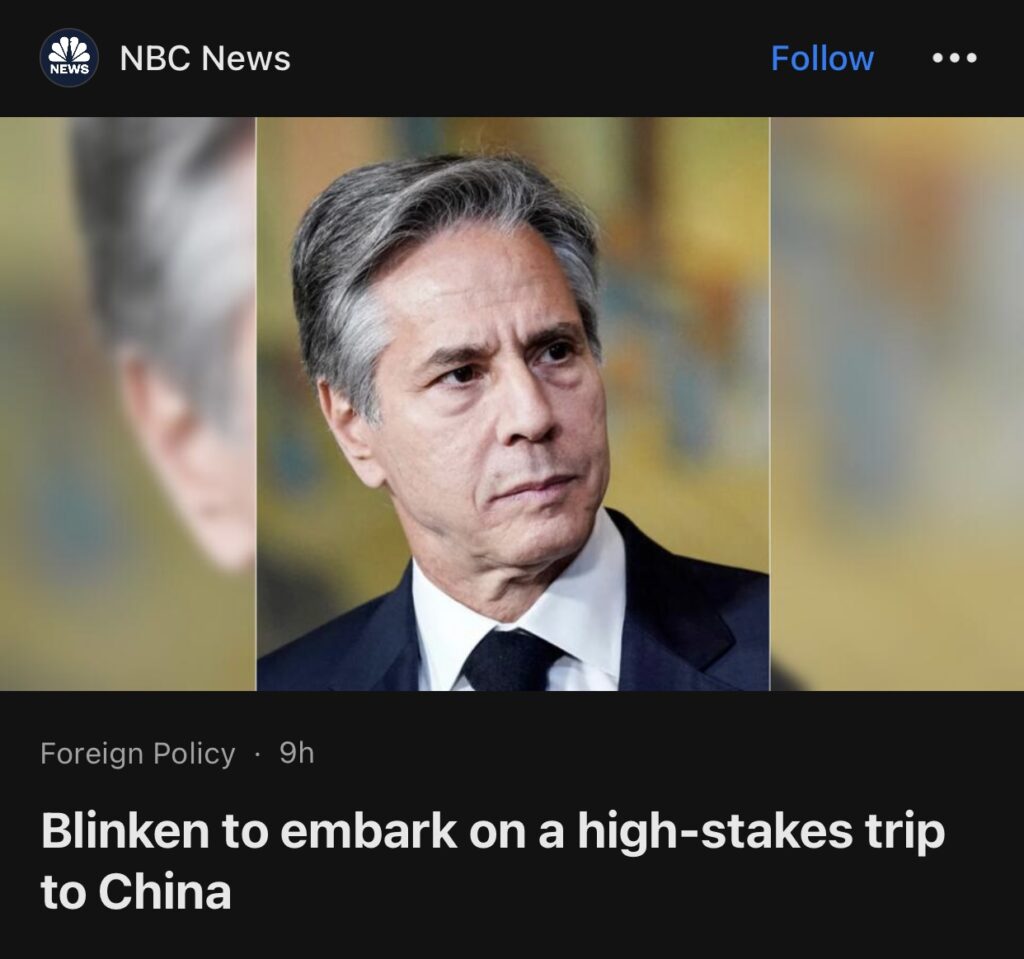This screenshot has width=1024, height=959.
Task: Follow the NBC News channel
Action: (821, 58)
